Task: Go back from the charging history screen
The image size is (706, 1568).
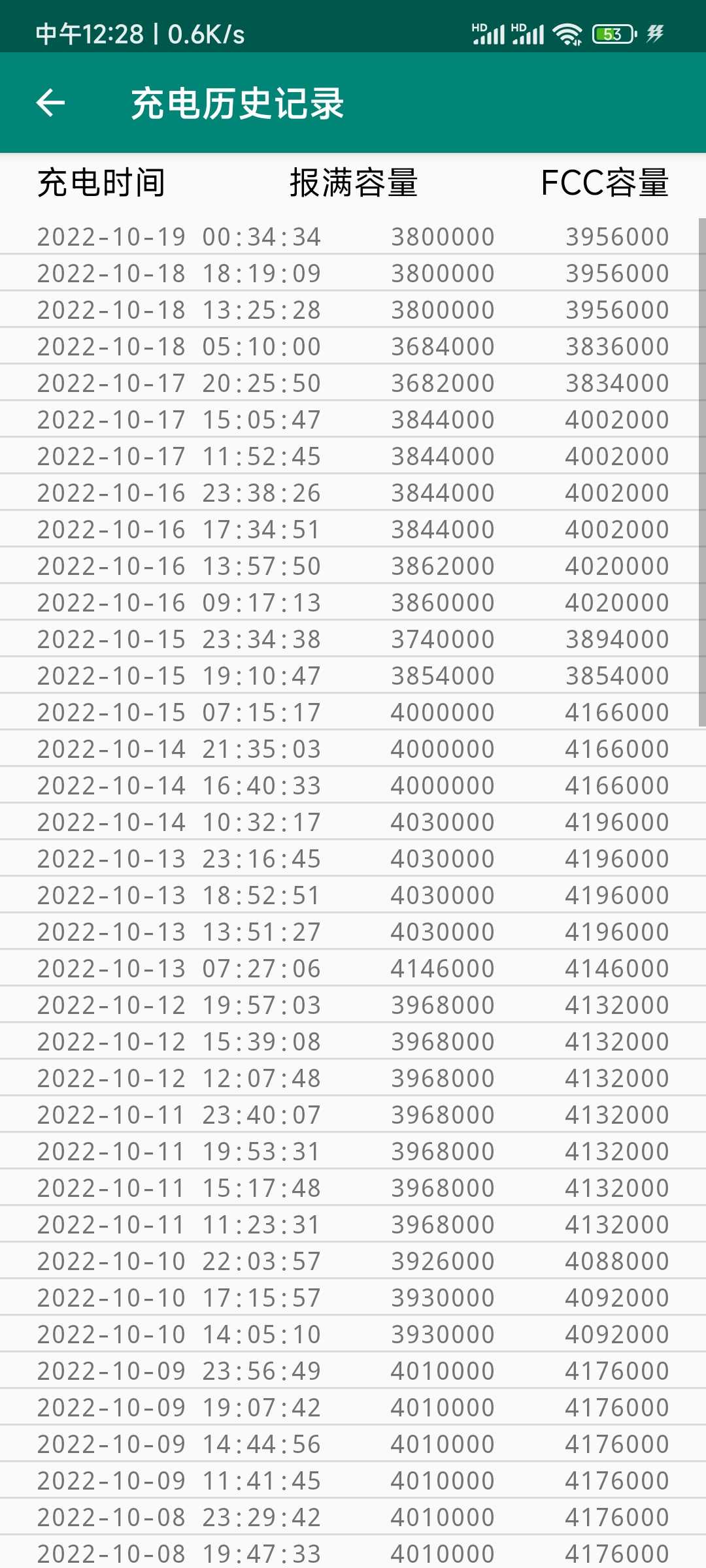Action: [x=50, y=103]
